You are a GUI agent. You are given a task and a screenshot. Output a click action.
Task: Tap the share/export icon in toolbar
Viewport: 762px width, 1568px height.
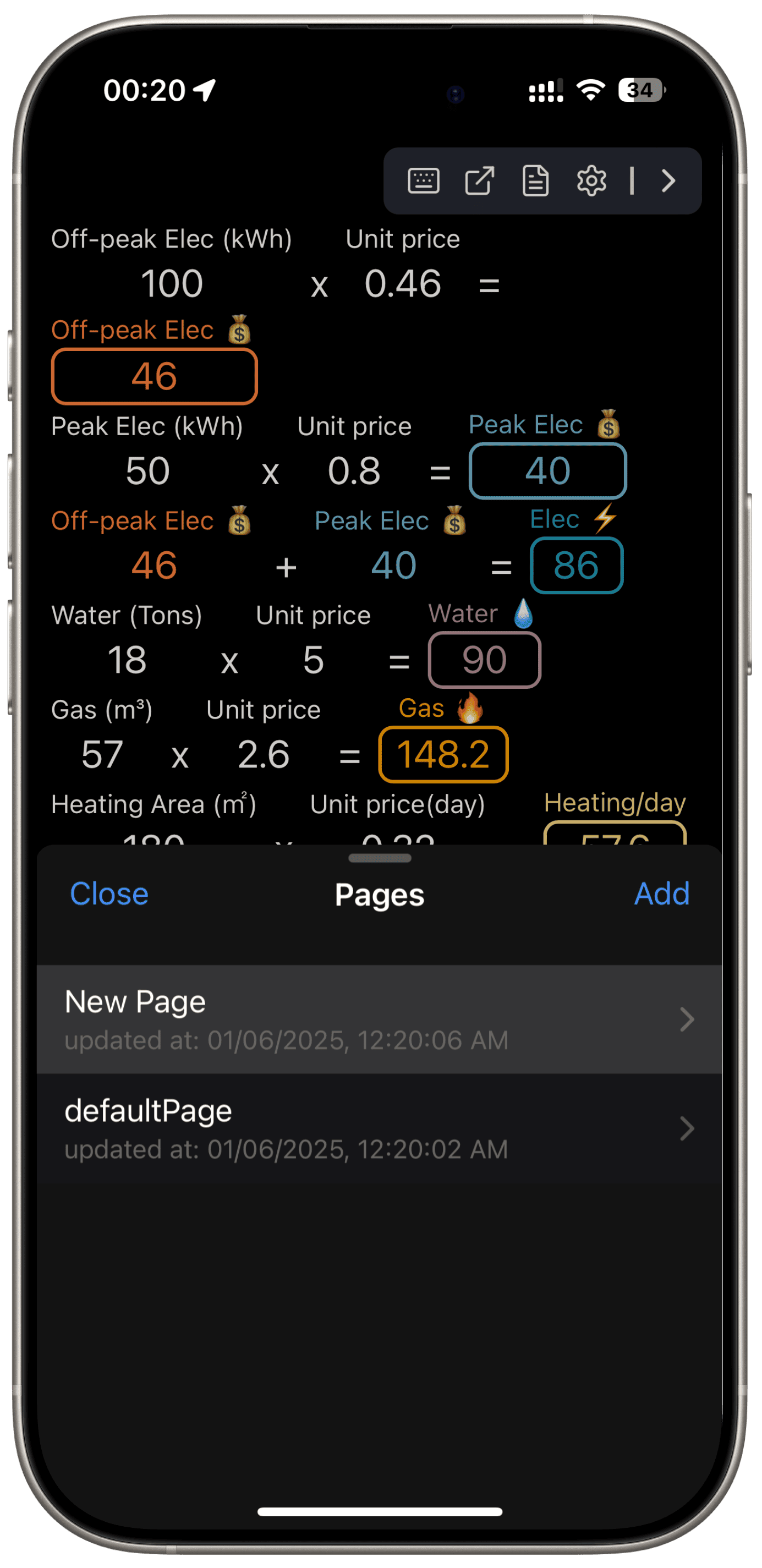coord(480,181)
